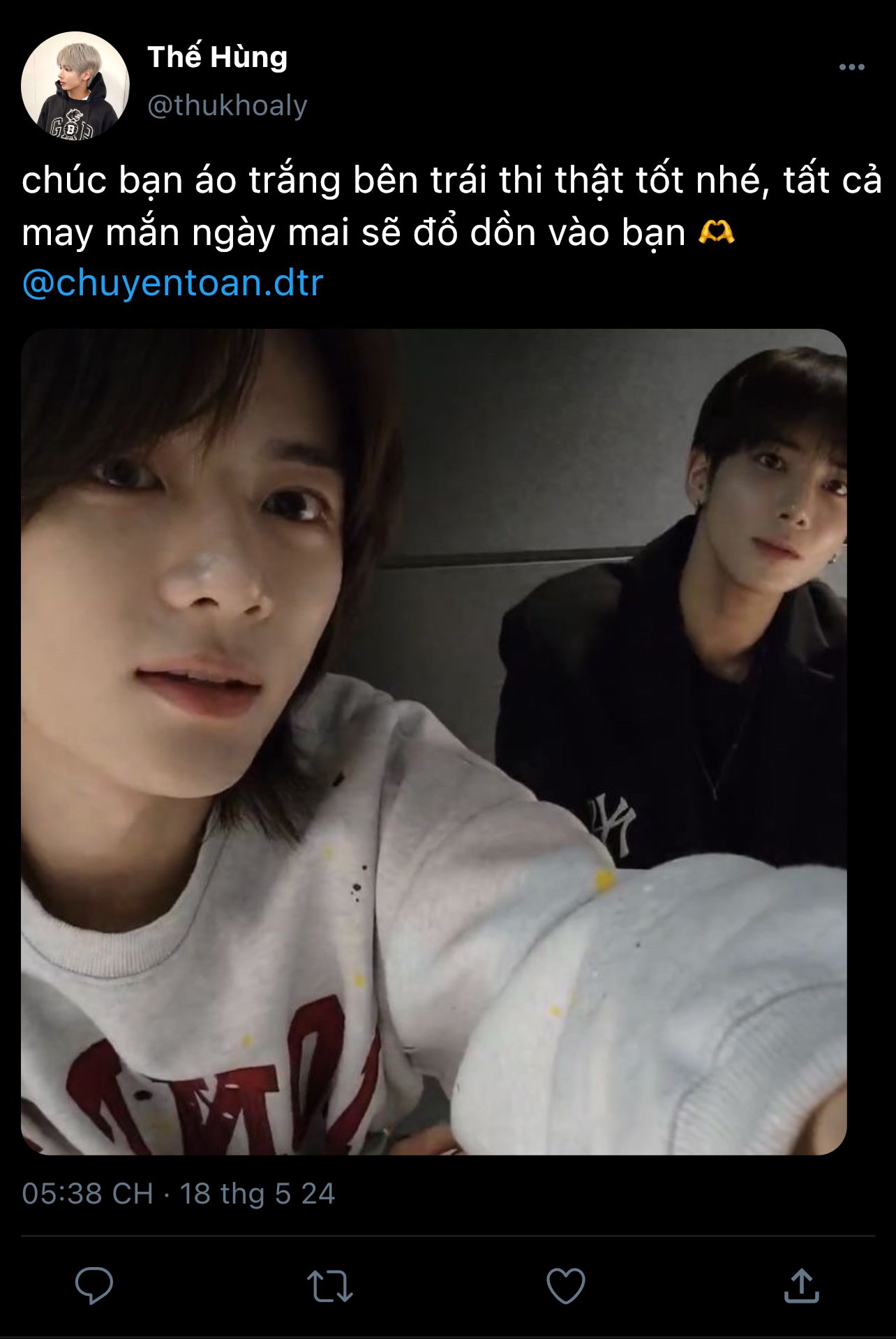Open the Thế Hùng display name
Viewport: 896px width, 1339px height.
(x=217, y=57)
